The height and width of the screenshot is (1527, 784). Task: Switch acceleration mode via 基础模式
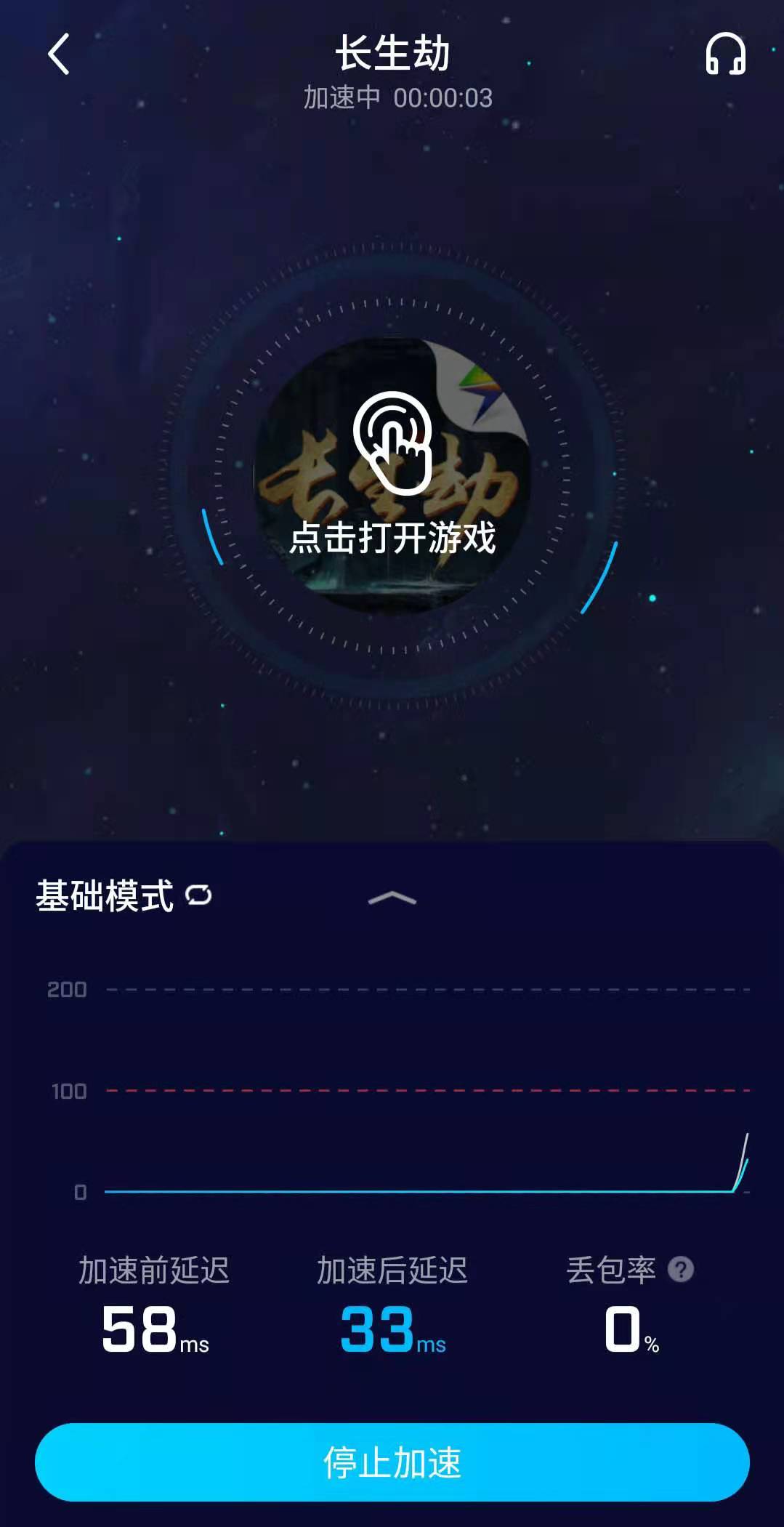124,895
